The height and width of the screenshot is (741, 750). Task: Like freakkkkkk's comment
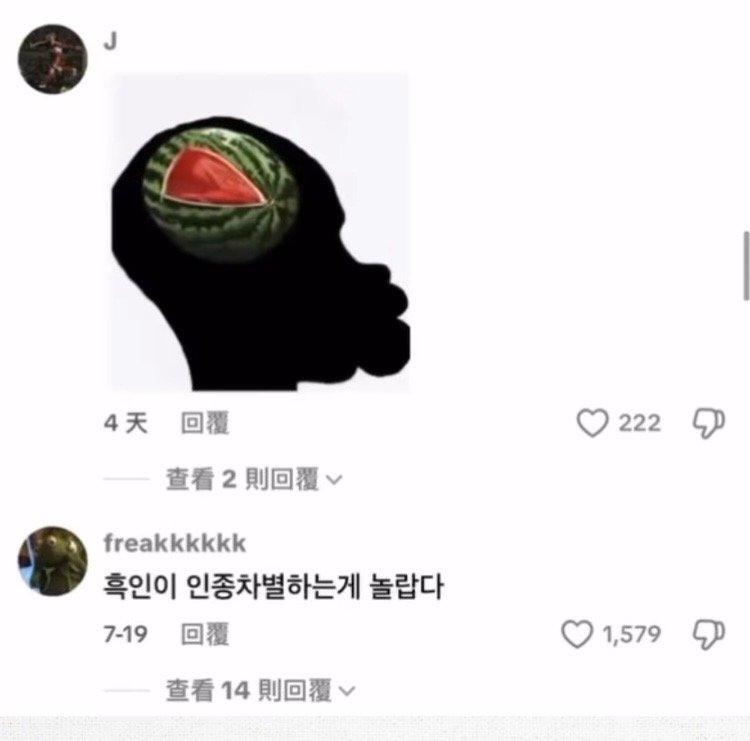point(578,634)
